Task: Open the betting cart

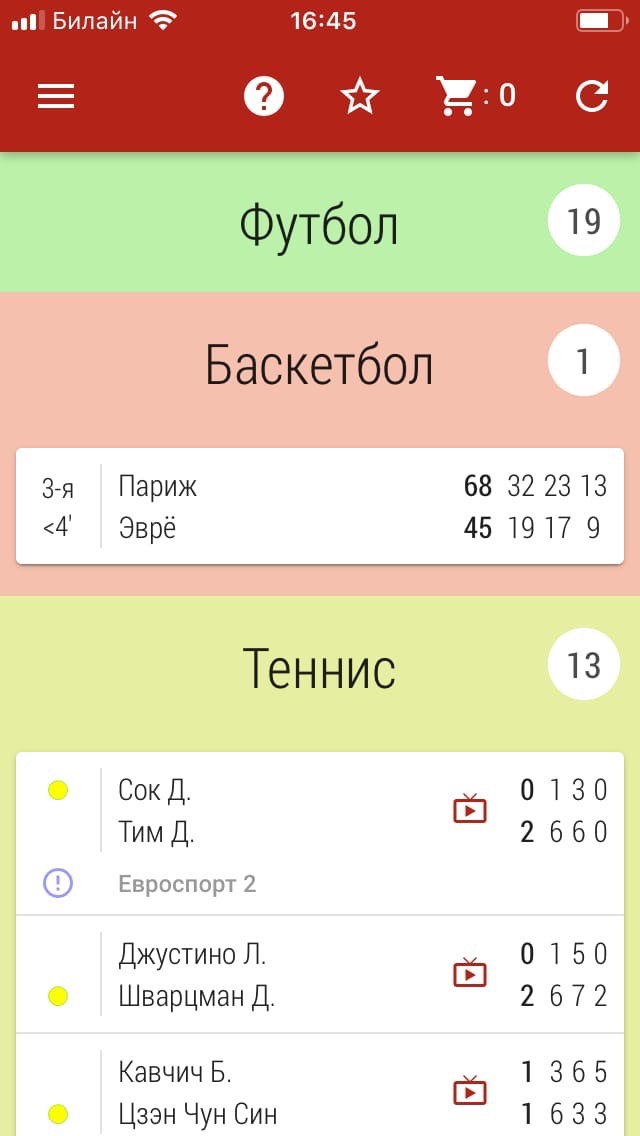Action: [475, 96]
